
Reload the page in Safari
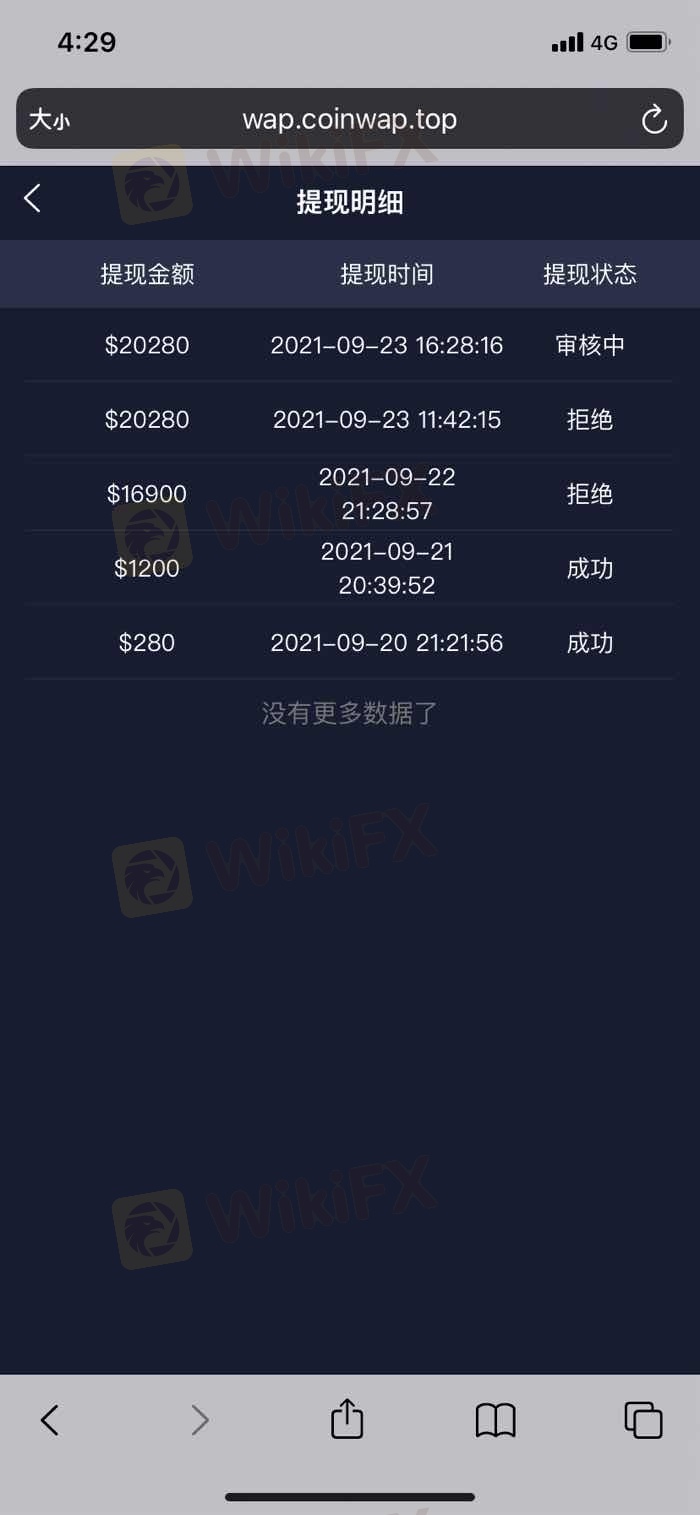(x=654, y=120)
